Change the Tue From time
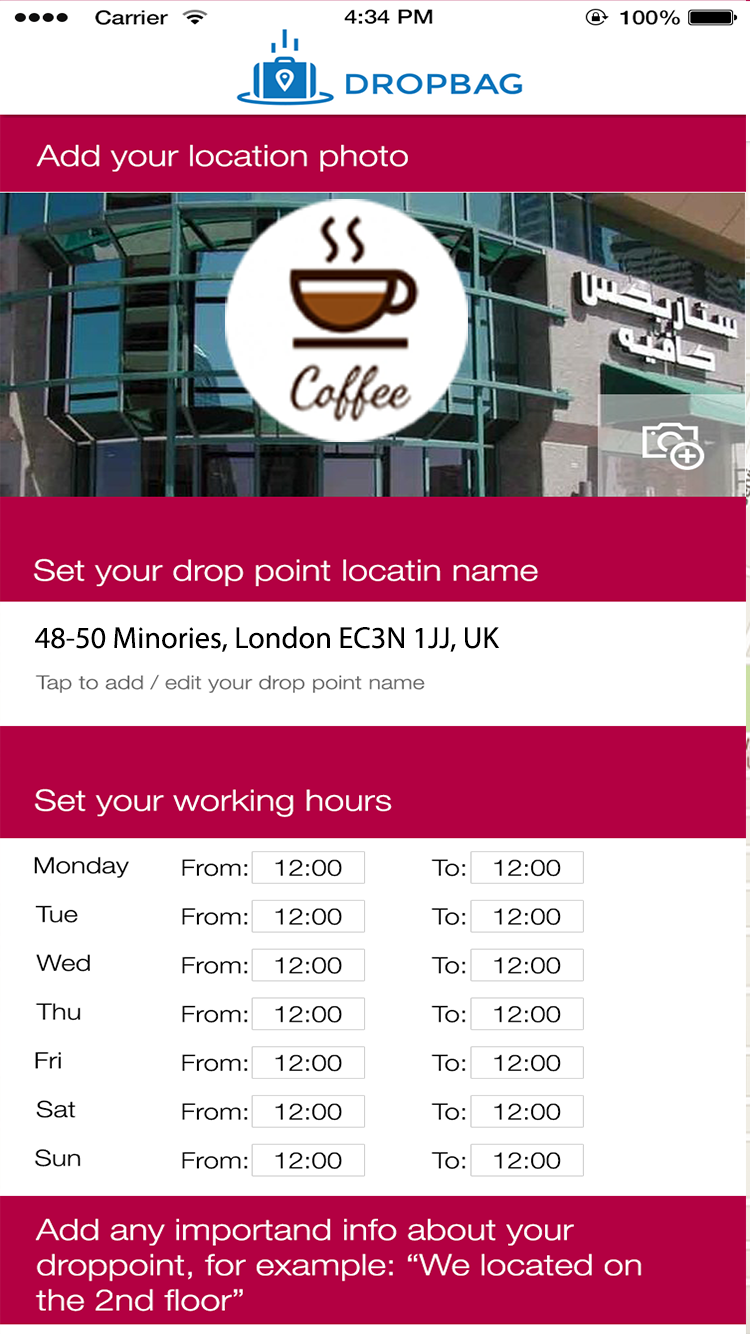750x1334 pixels. tap(308, 917)
